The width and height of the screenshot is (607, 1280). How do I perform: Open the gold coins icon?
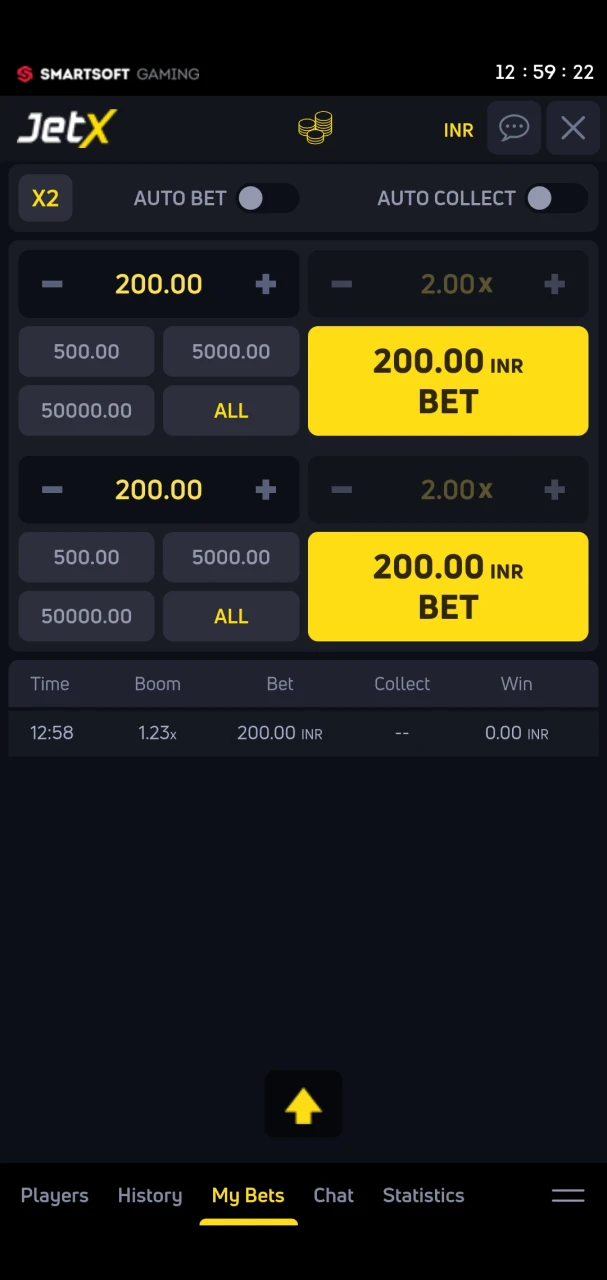point(315,128)
